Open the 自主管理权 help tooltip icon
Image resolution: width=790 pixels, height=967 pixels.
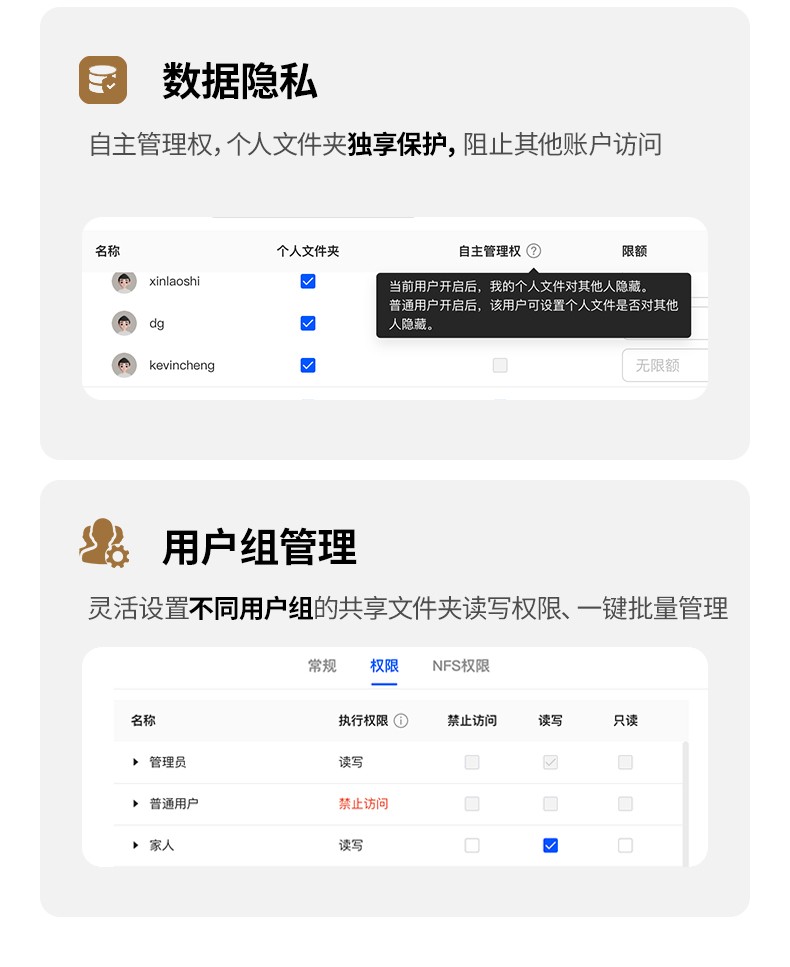tap(535, 250)
